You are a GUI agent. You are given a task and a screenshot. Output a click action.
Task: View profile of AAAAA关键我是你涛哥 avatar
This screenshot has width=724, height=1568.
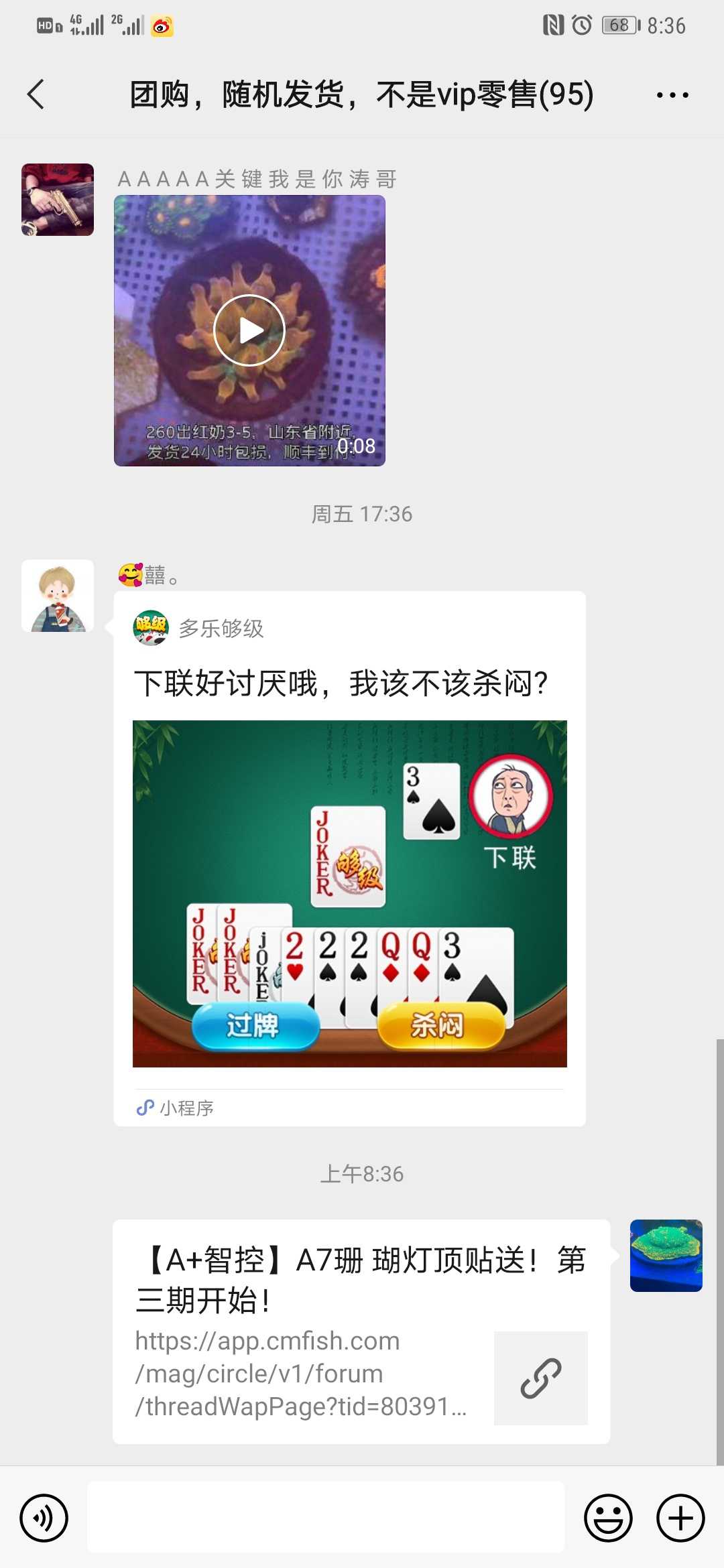click(x=58, y=200)
